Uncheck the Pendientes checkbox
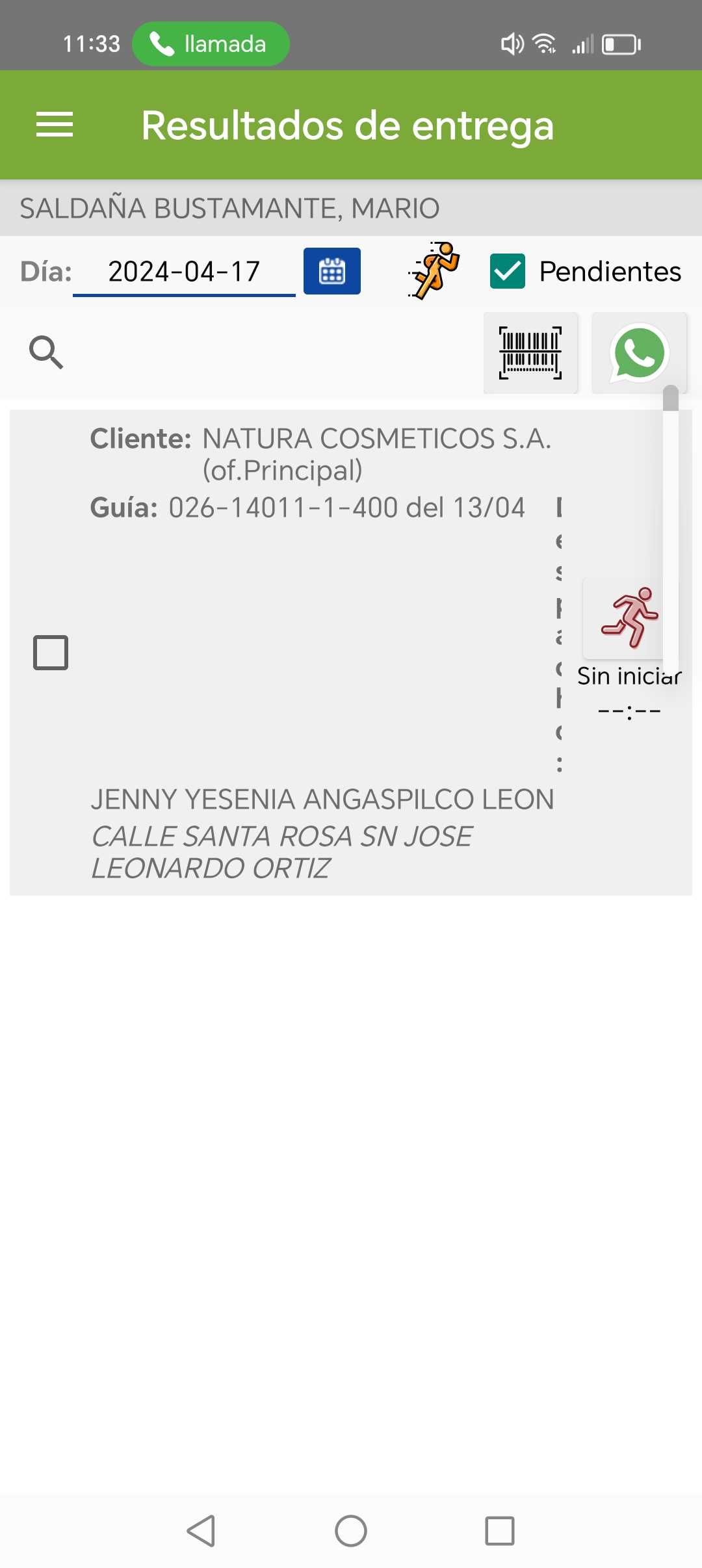 coord(508,271)
